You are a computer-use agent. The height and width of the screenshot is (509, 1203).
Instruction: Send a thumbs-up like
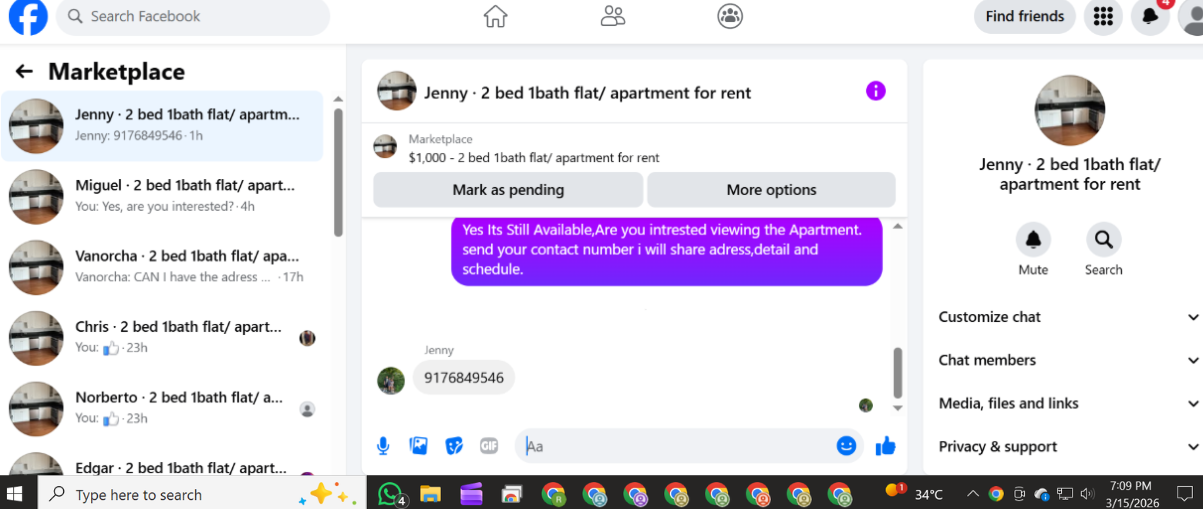885,446
